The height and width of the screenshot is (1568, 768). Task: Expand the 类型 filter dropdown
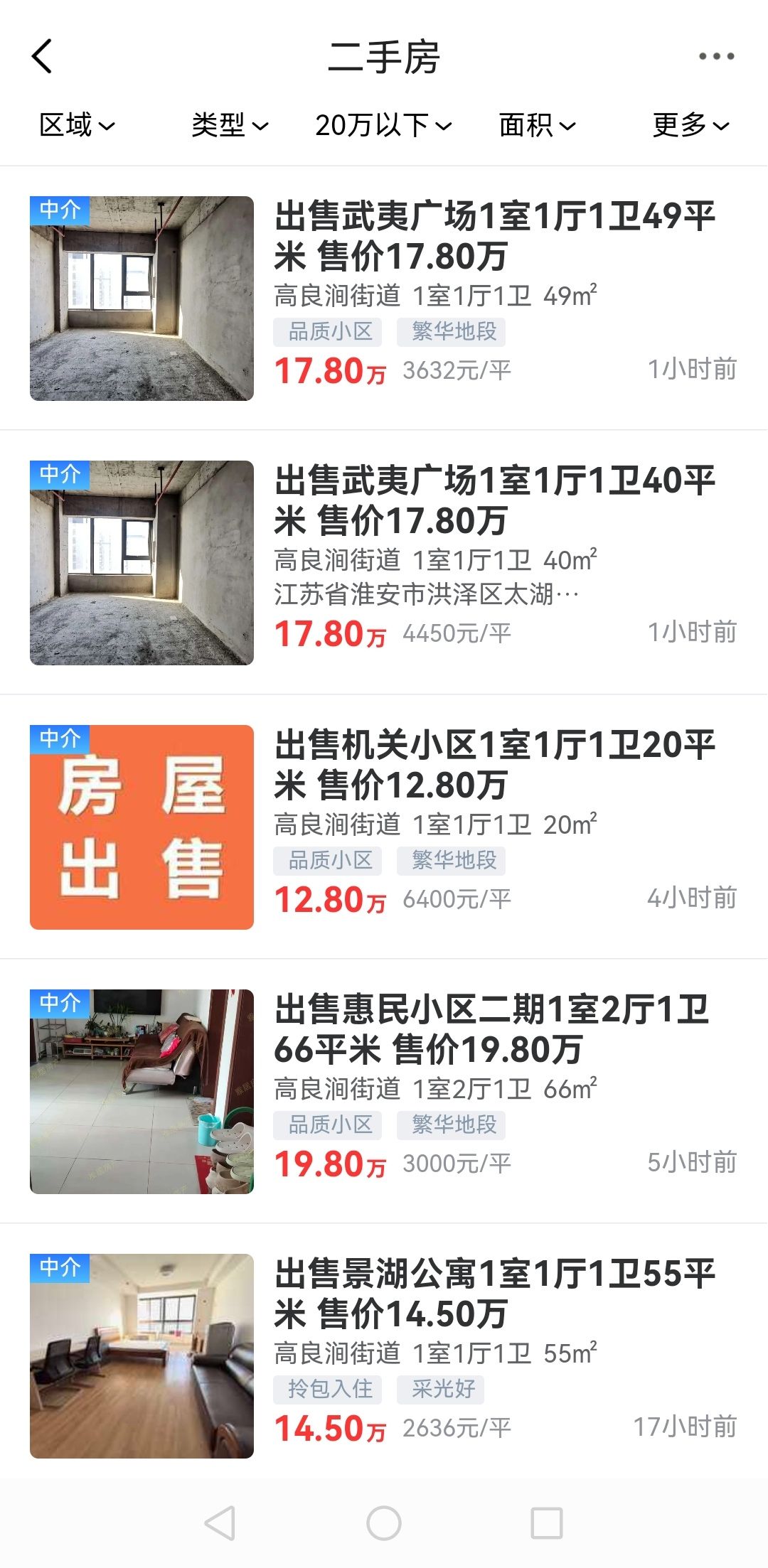tap(230, 125)
